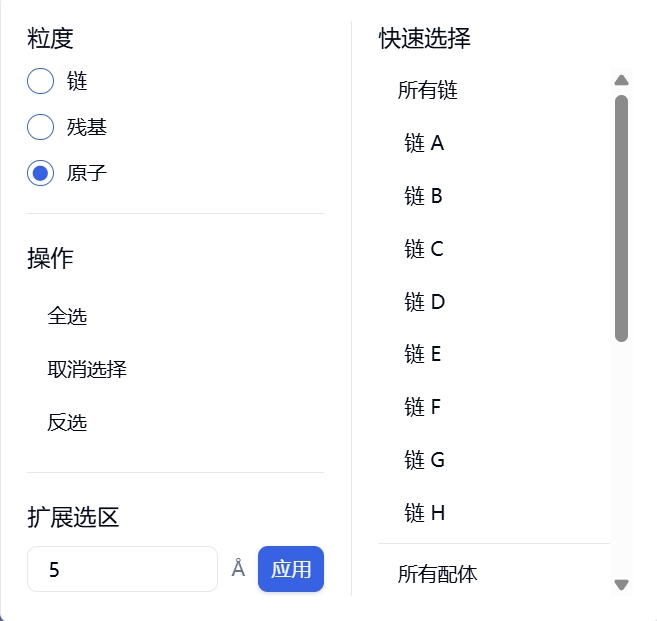Quick select 所有链

pos(428,90)
